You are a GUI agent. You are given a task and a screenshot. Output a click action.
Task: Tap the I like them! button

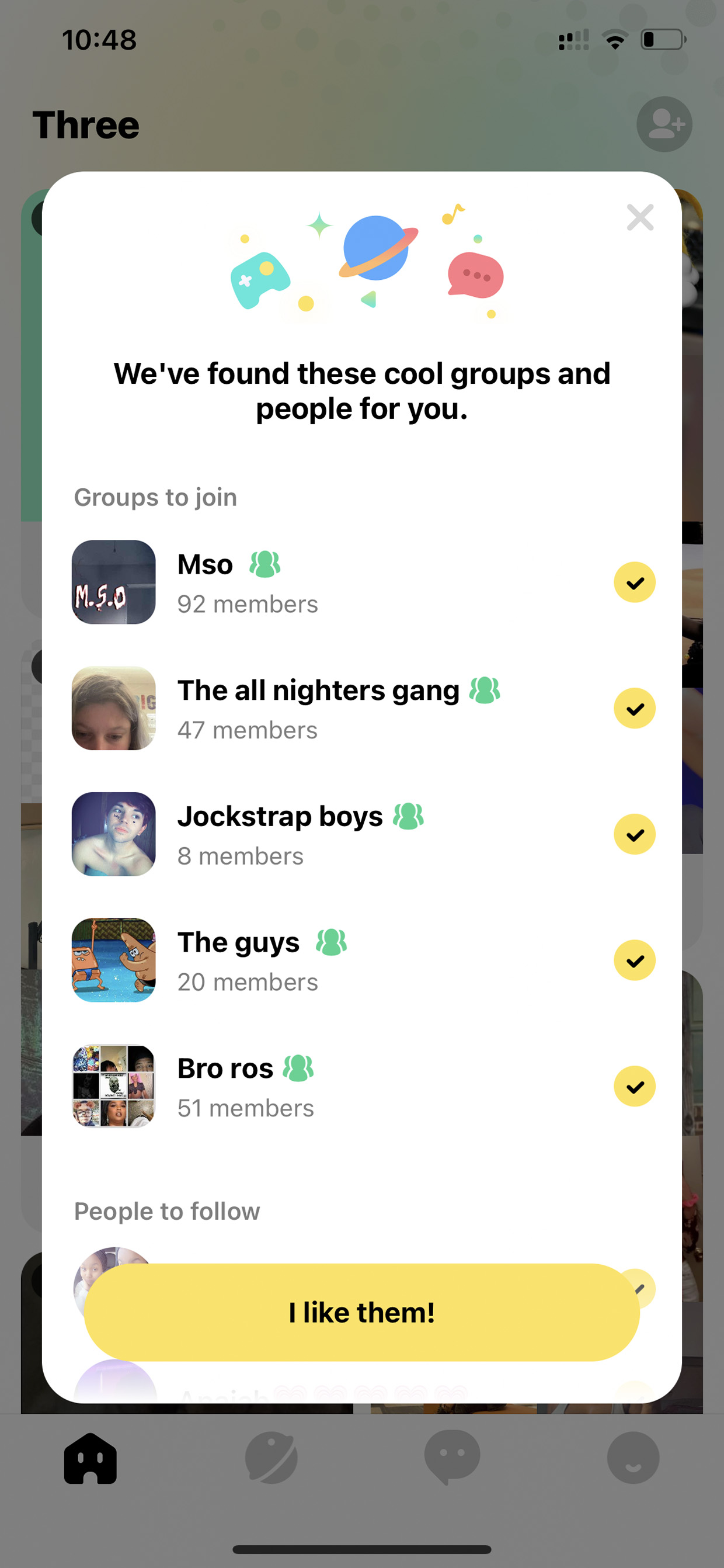[x=361, y=1312]
